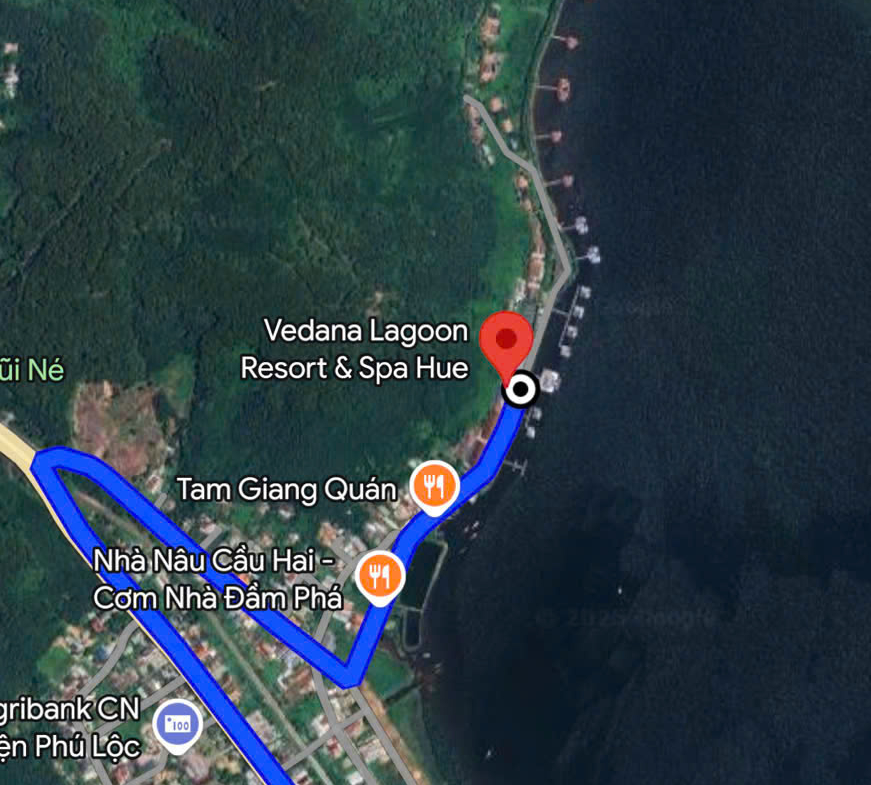Open the Tam Giang Quán restaurant marker
The height and width of the screenshot is (785, 871).
[433, 487]
